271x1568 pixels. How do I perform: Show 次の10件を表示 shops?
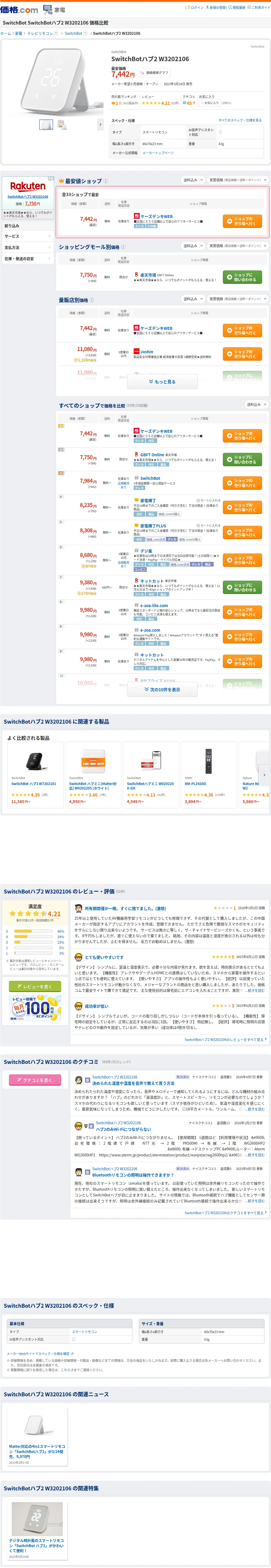click(162, 690)
